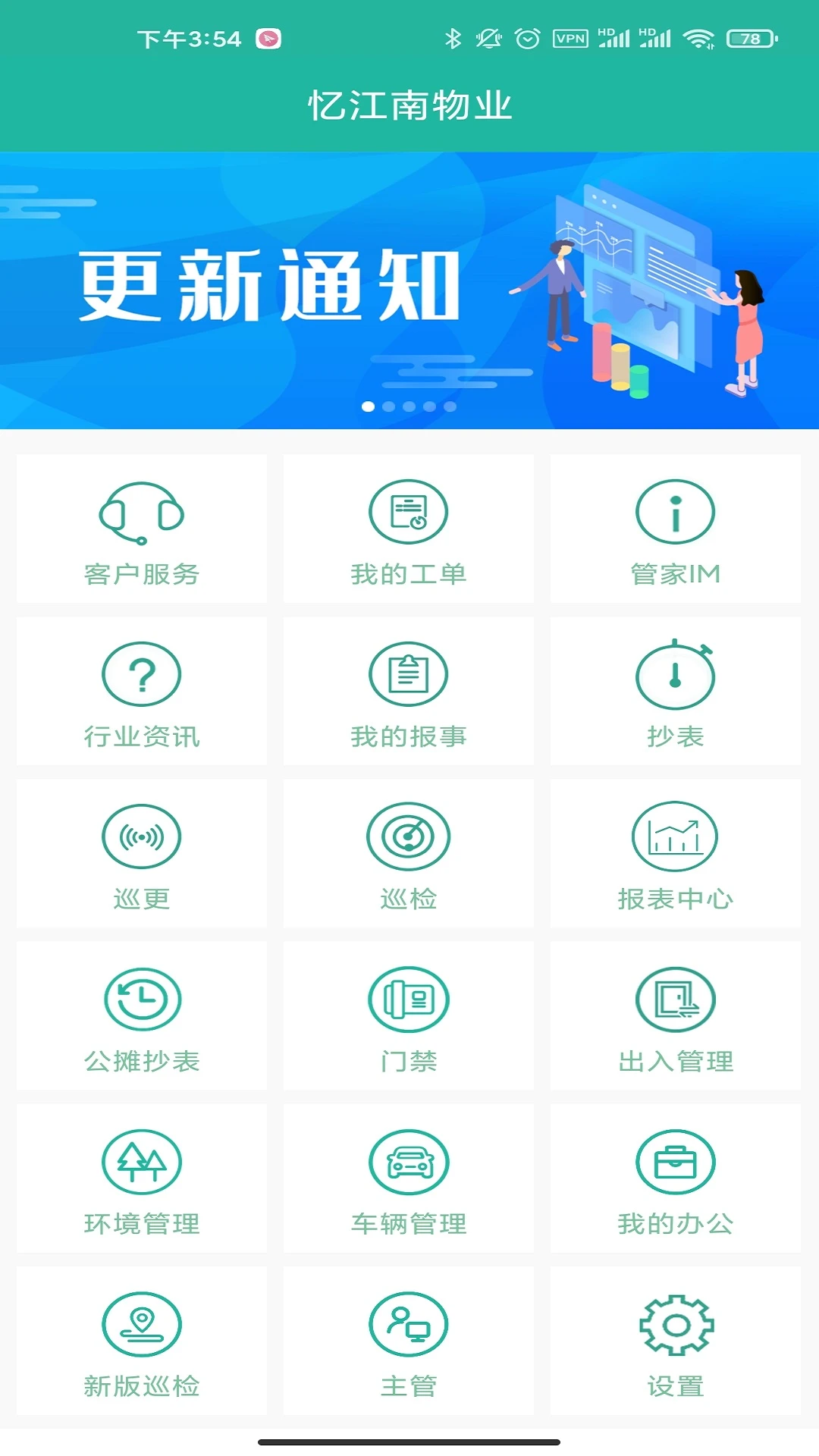Tap the 更新通知 announcement banner

(409, 288)
